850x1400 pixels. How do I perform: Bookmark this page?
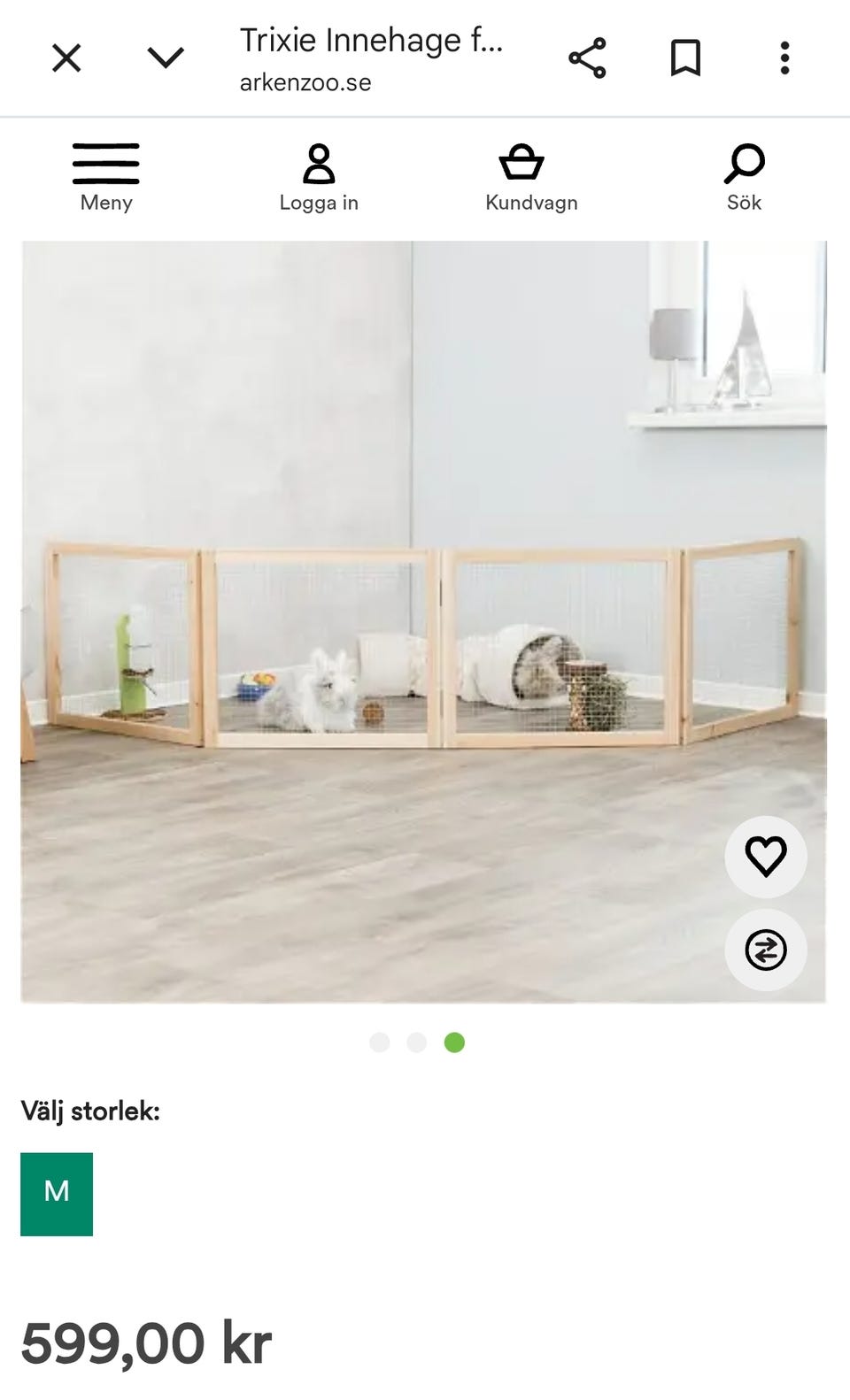pos(685,58)
